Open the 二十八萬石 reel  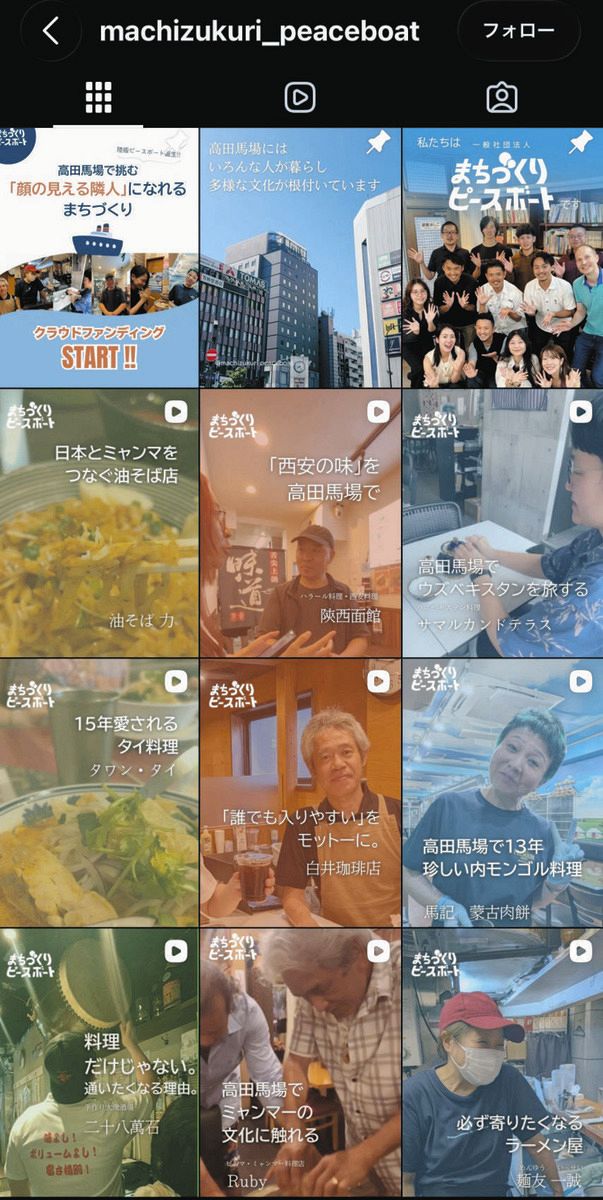pos(99,1063)
